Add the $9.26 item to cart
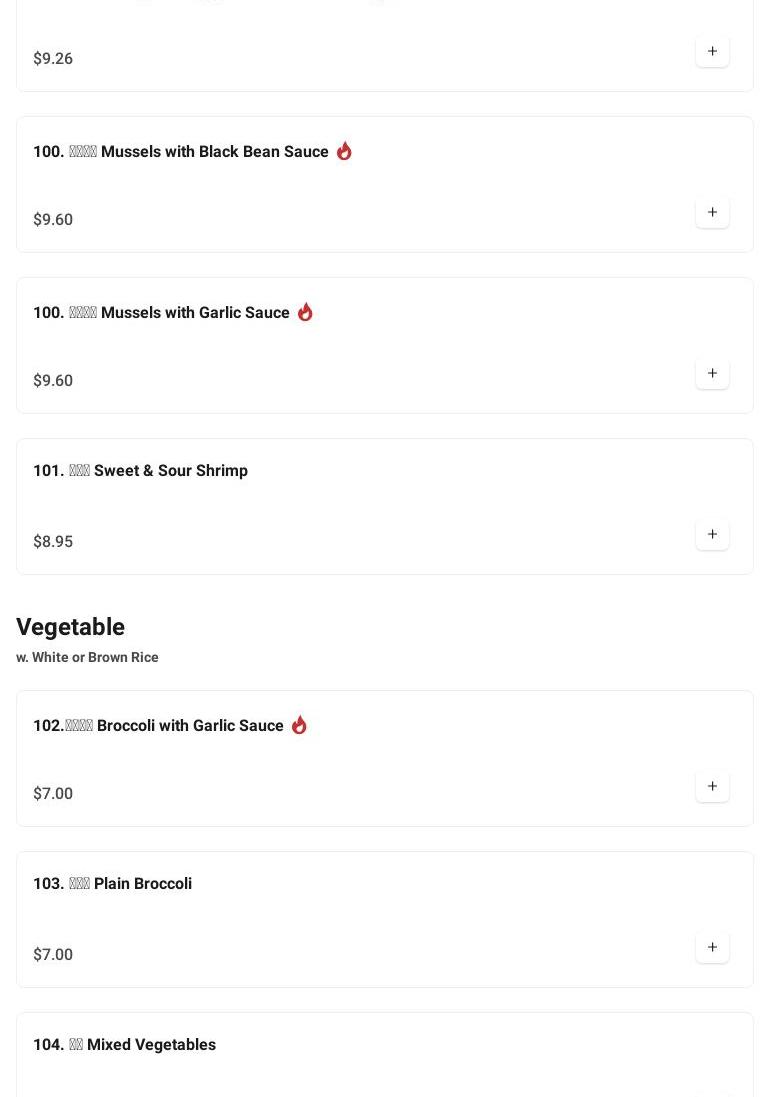The width and height of the screenshot is (770, 1097). click(712, 51)
